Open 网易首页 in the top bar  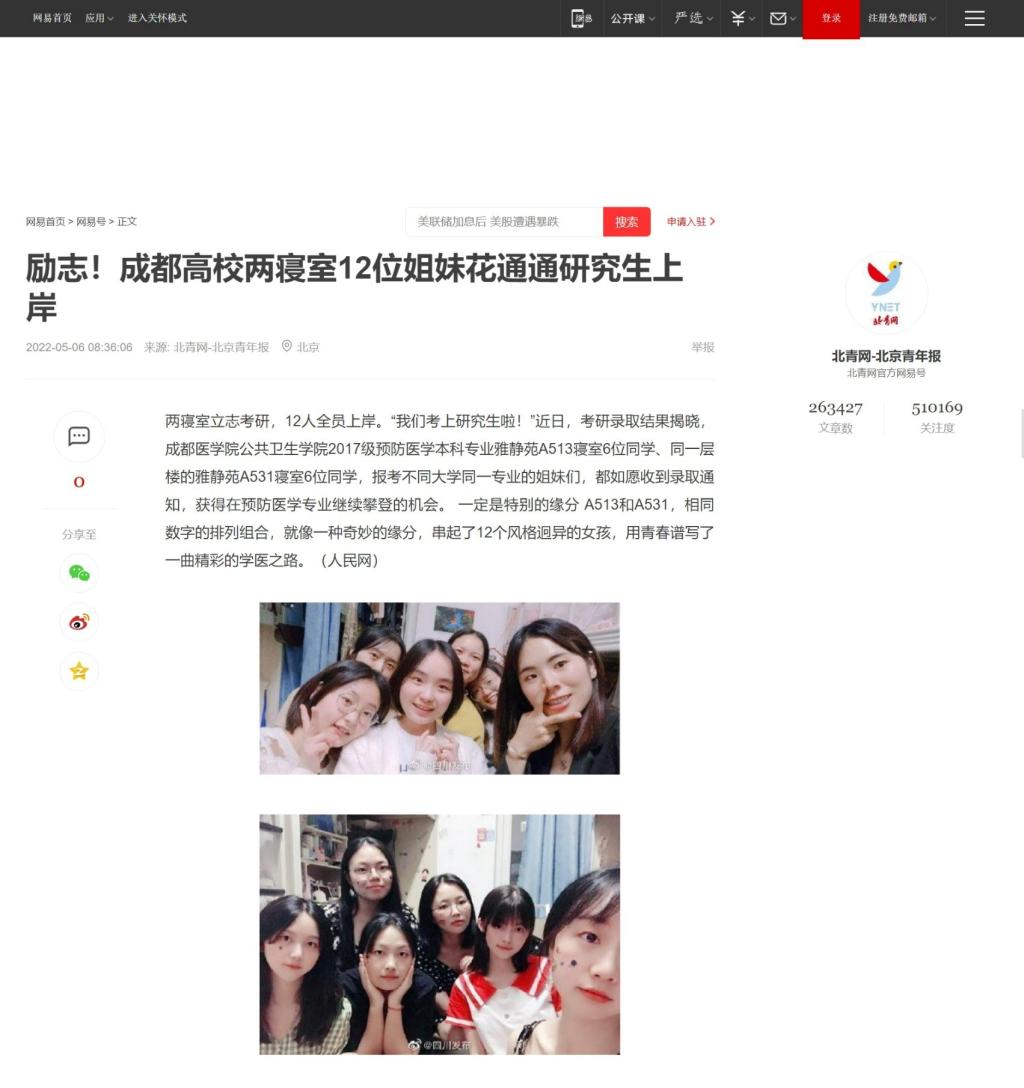pos(52,18)
